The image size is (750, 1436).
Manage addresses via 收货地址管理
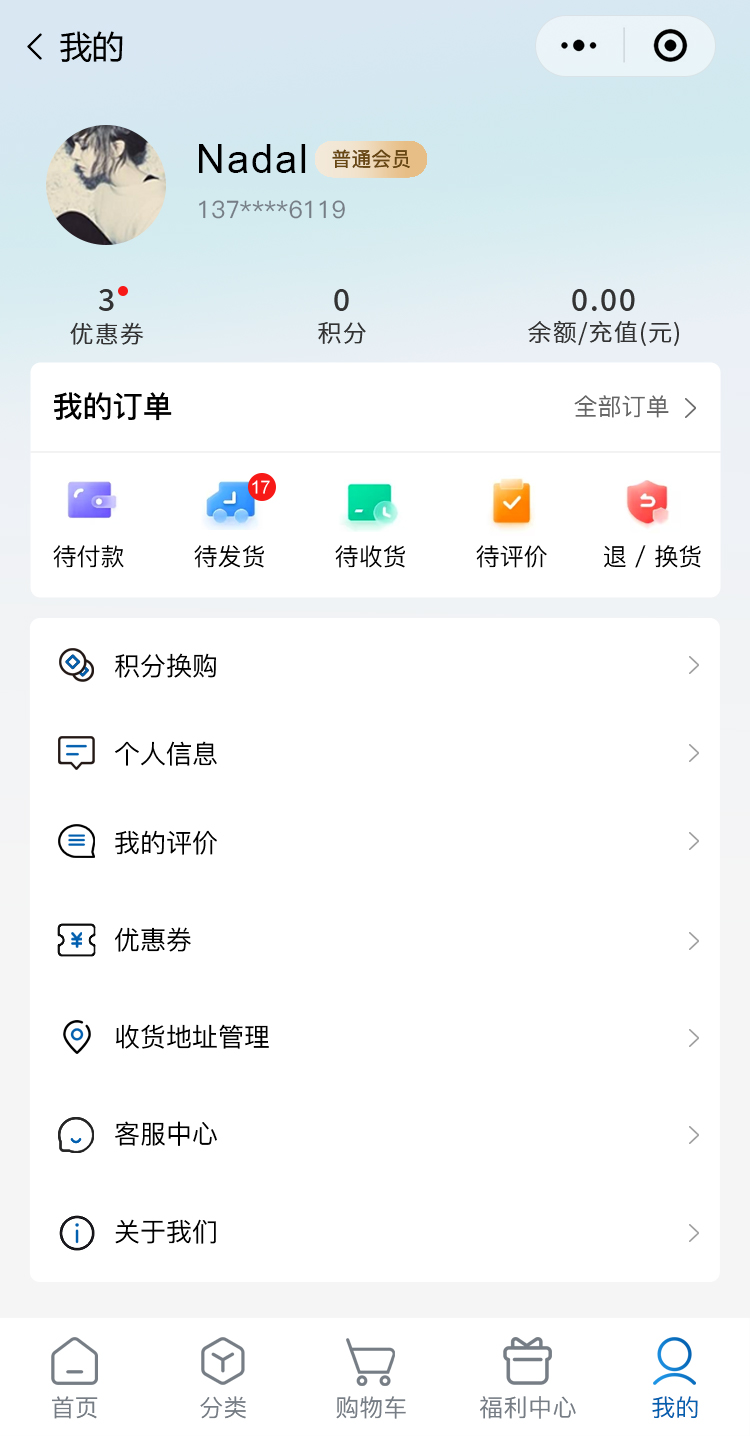coord(375,1037)
